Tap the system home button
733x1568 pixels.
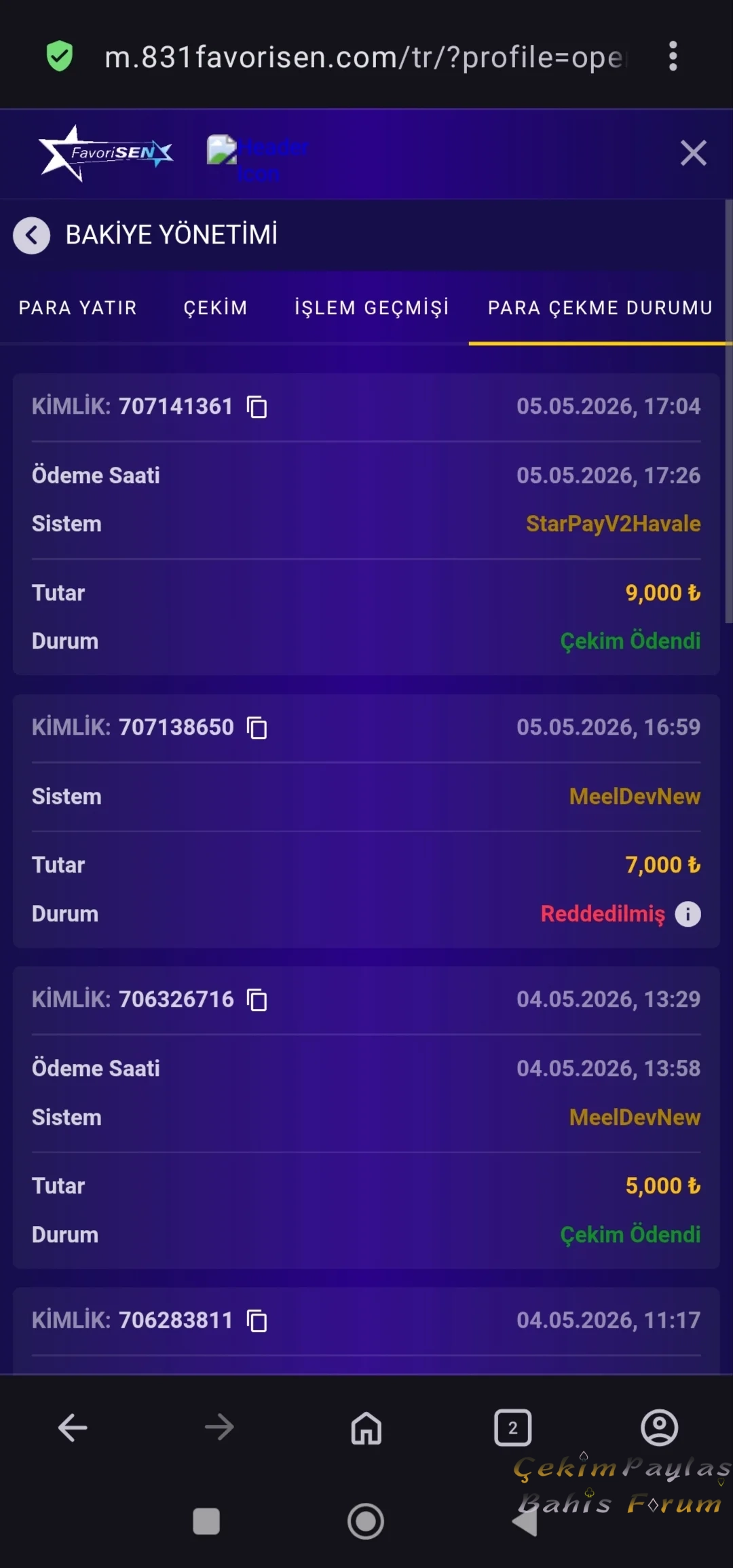(x=366, y=1521)
